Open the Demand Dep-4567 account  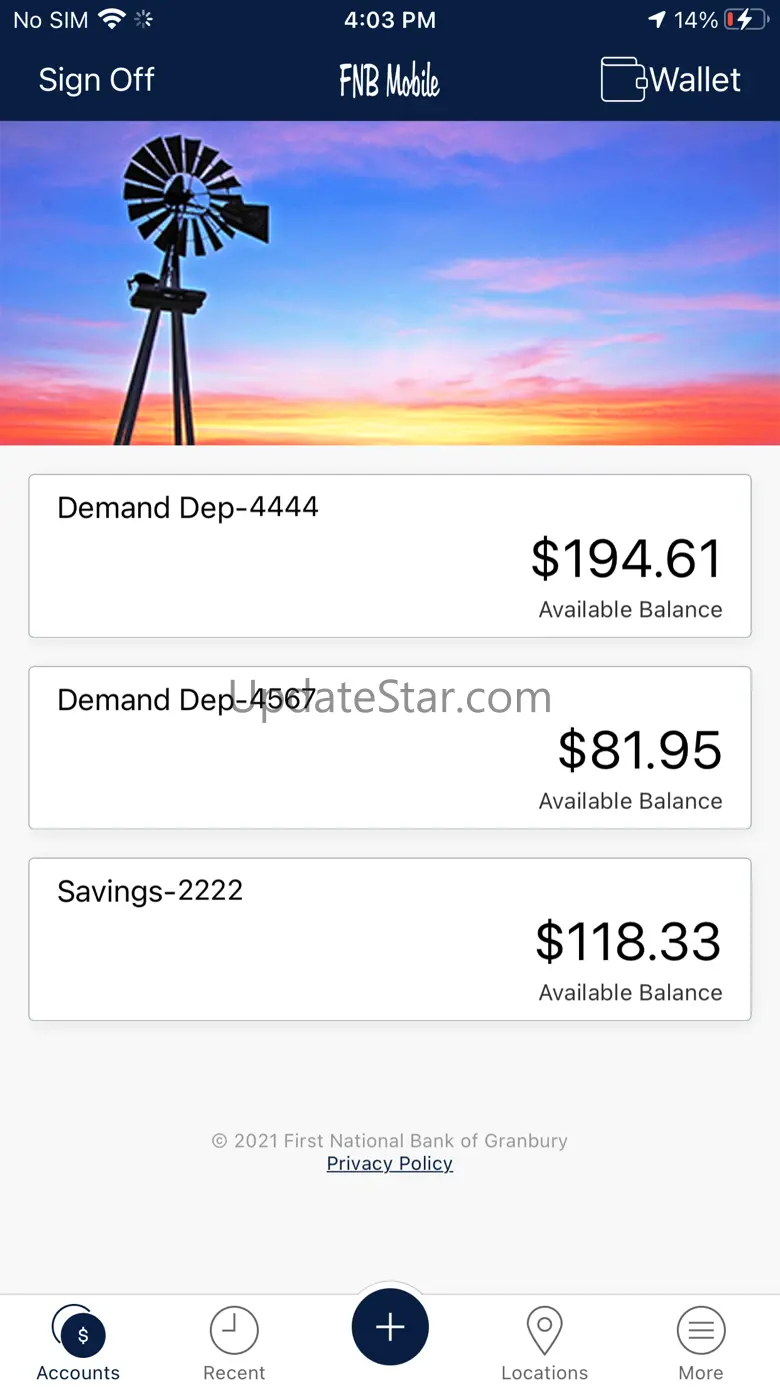(390, 748)
